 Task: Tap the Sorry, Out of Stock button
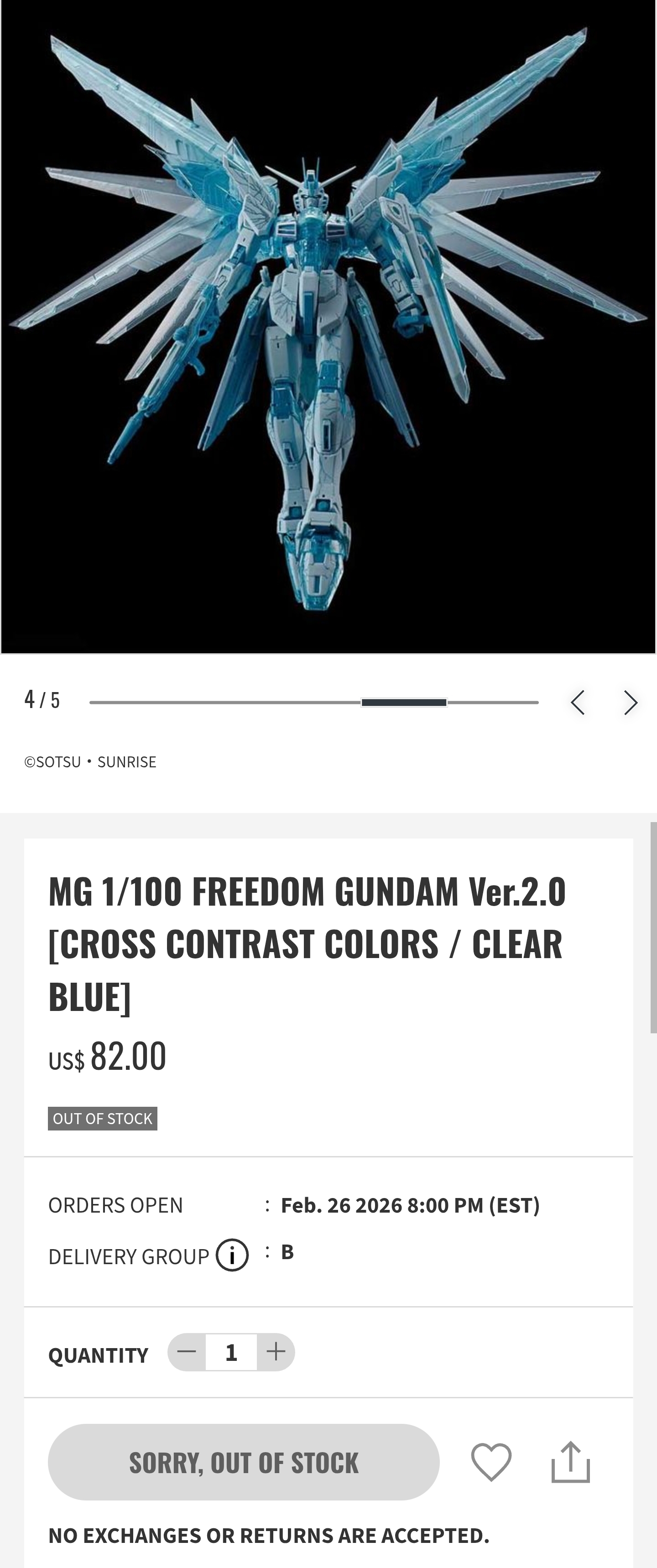244,1462
